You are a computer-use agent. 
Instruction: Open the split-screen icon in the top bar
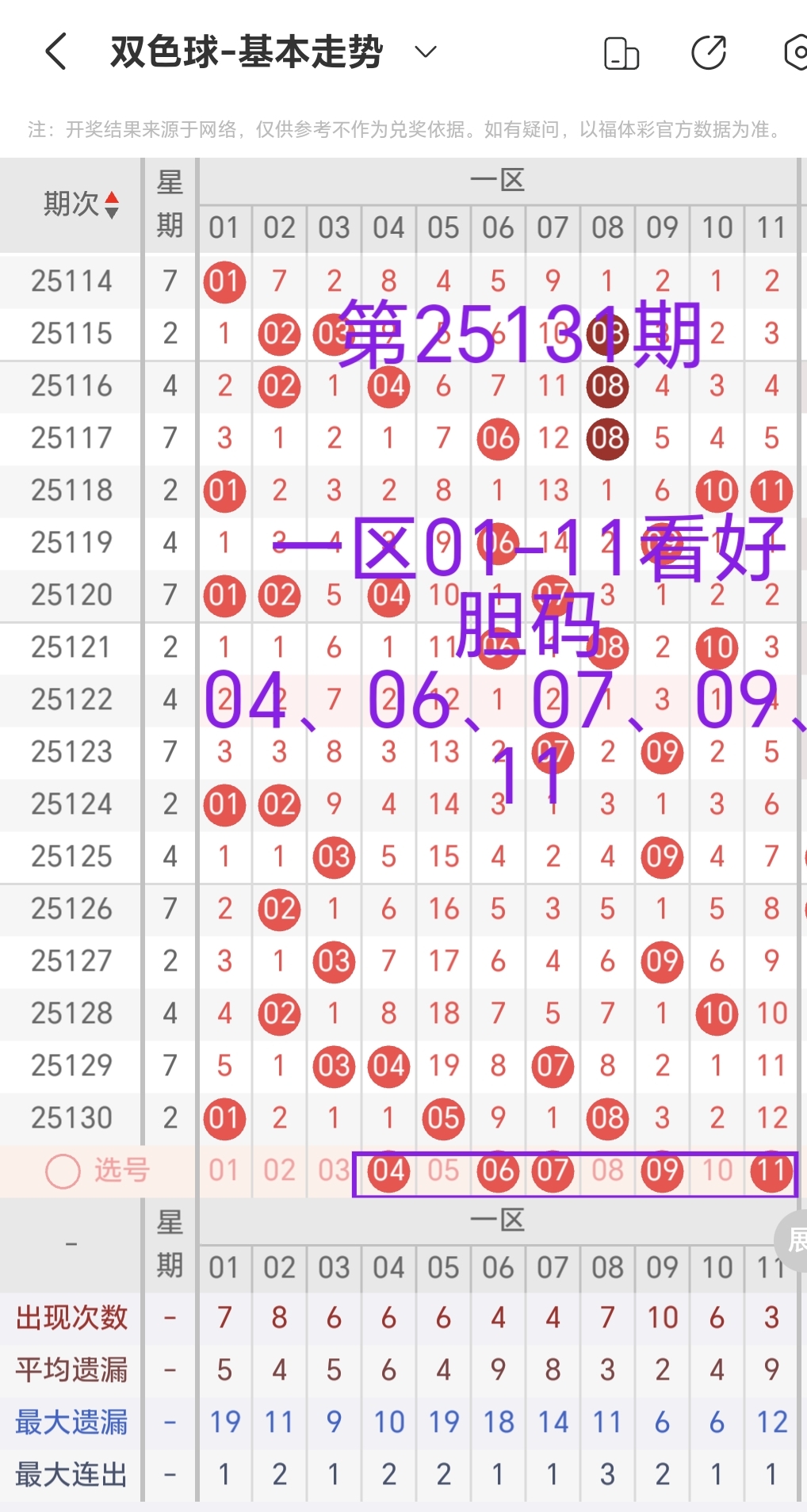621,51
